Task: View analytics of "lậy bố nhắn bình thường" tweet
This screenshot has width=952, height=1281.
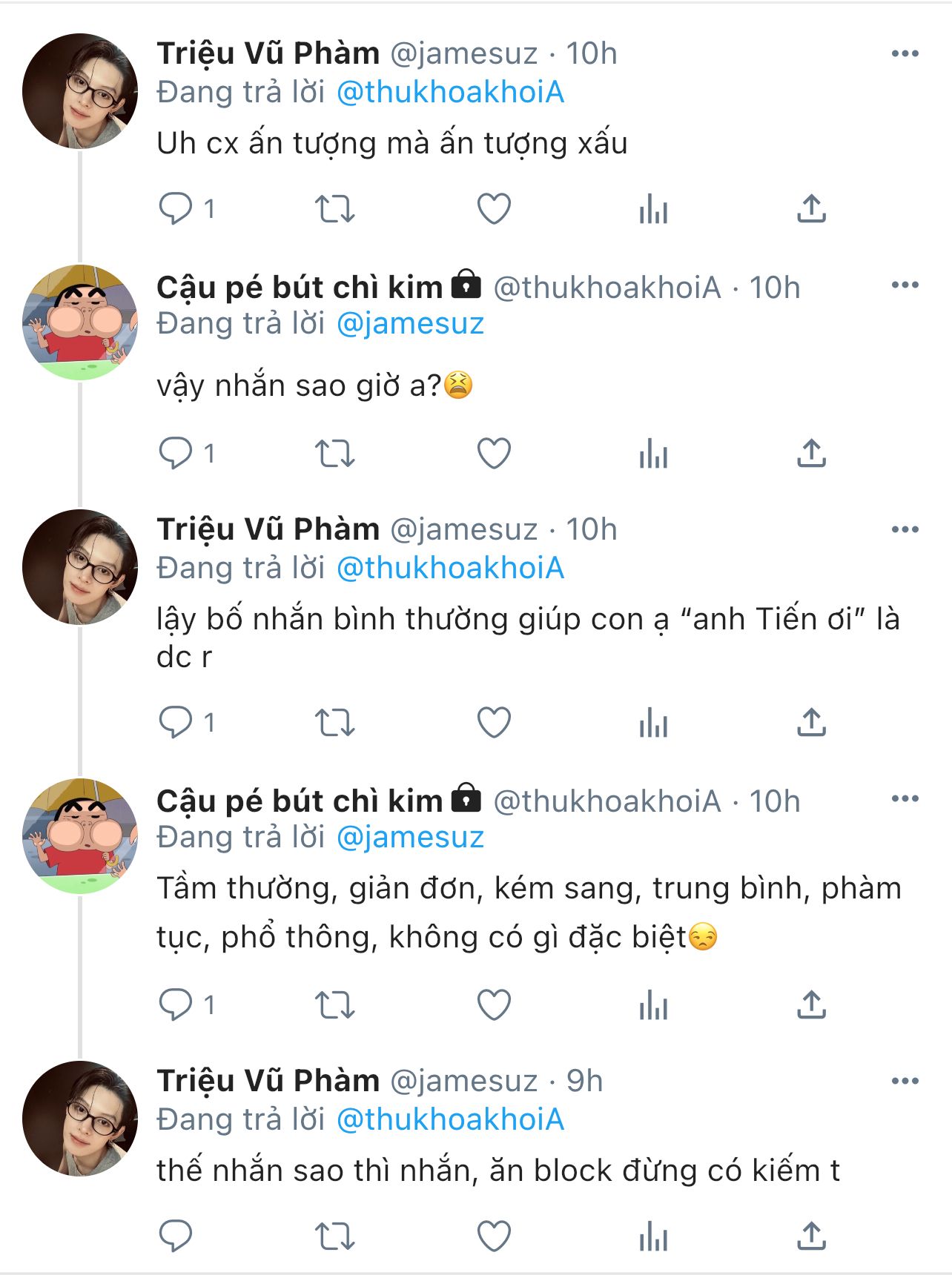Action: point(653,722)
